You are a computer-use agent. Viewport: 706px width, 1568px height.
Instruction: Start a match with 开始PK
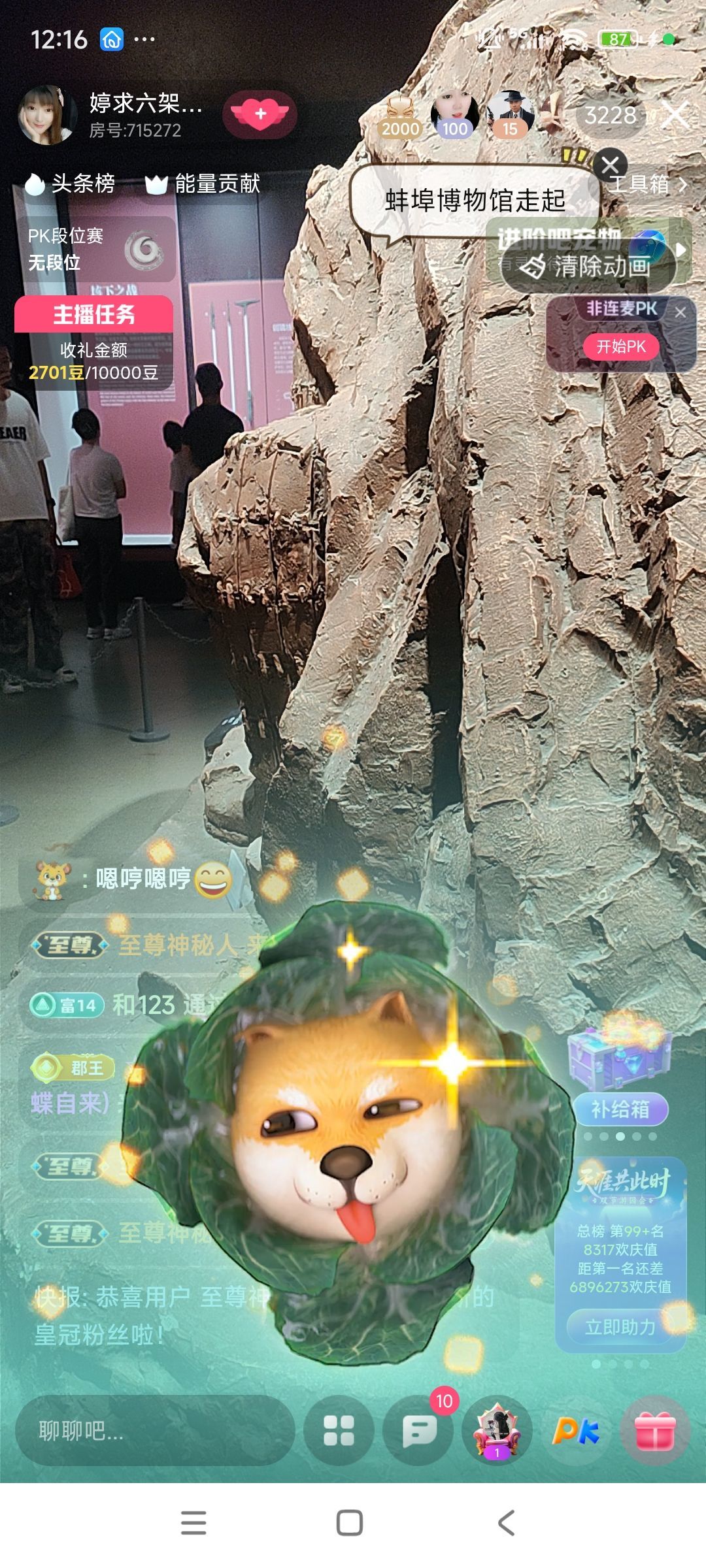pos(620,346)
